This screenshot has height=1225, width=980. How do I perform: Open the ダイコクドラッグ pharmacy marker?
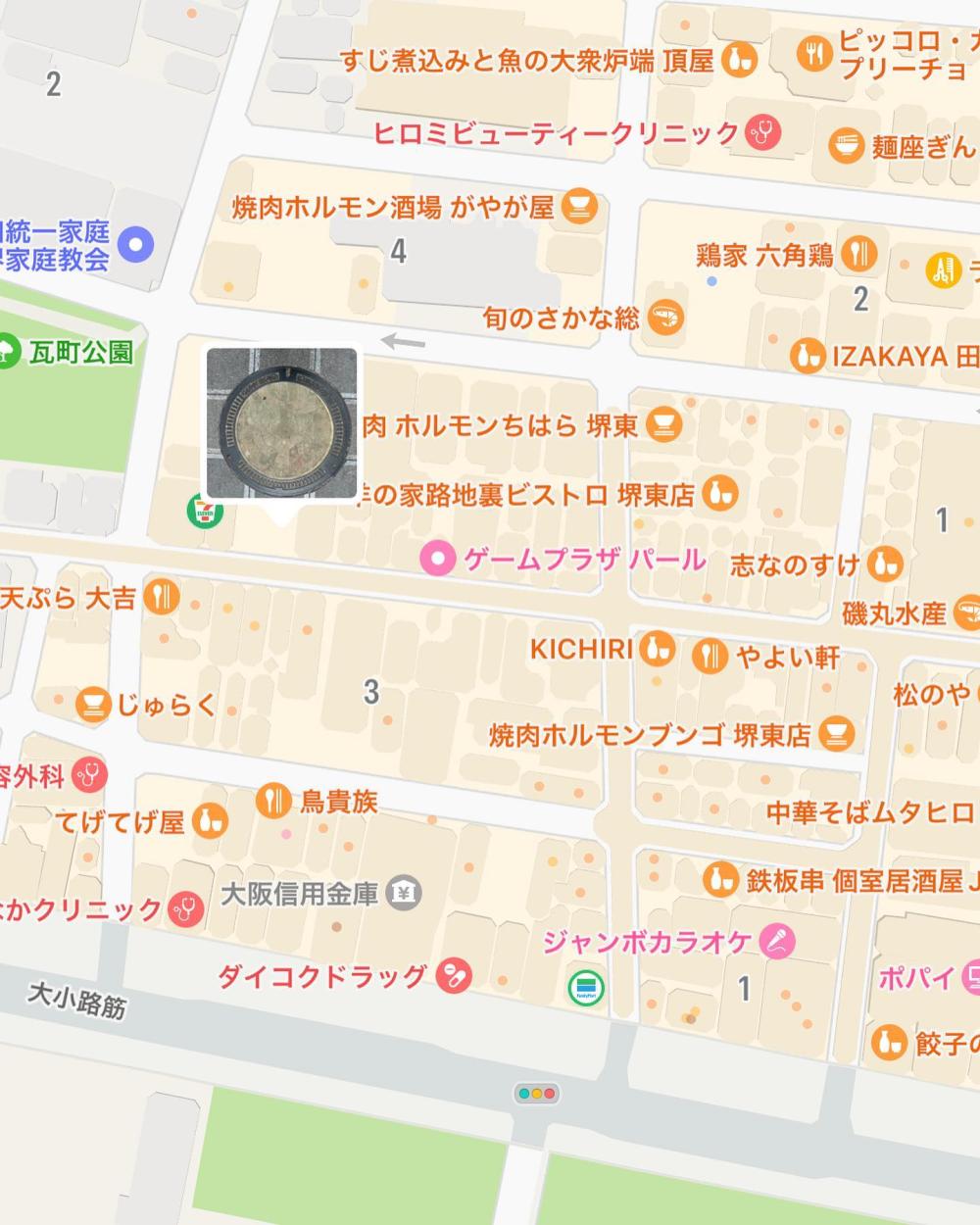click(x=453, y=976)
